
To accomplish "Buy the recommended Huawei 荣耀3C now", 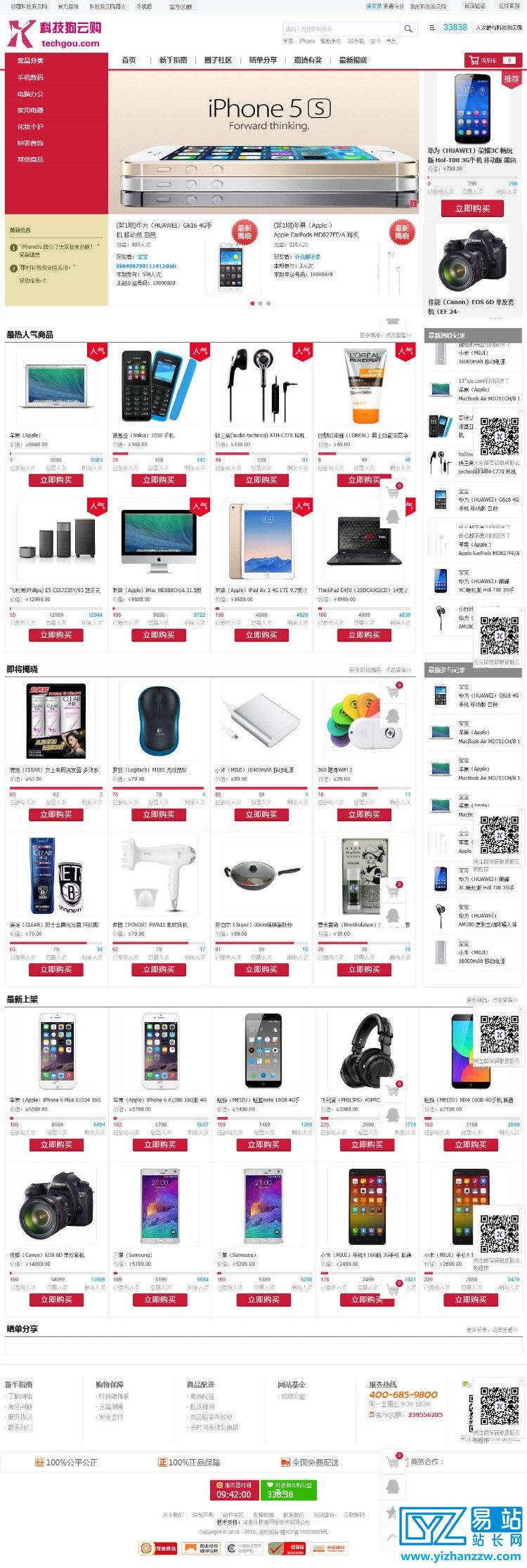I will pyautogui.click(x=471, y=209).
